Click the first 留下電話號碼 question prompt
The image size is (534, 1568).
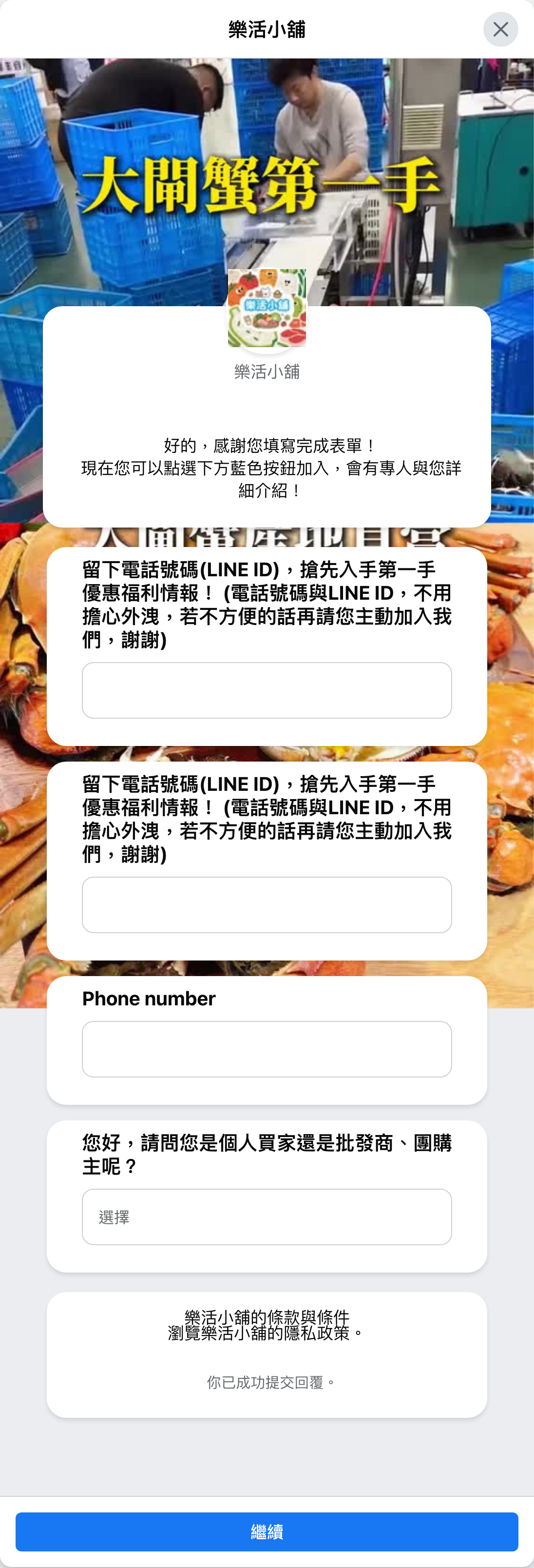point(267,603)
